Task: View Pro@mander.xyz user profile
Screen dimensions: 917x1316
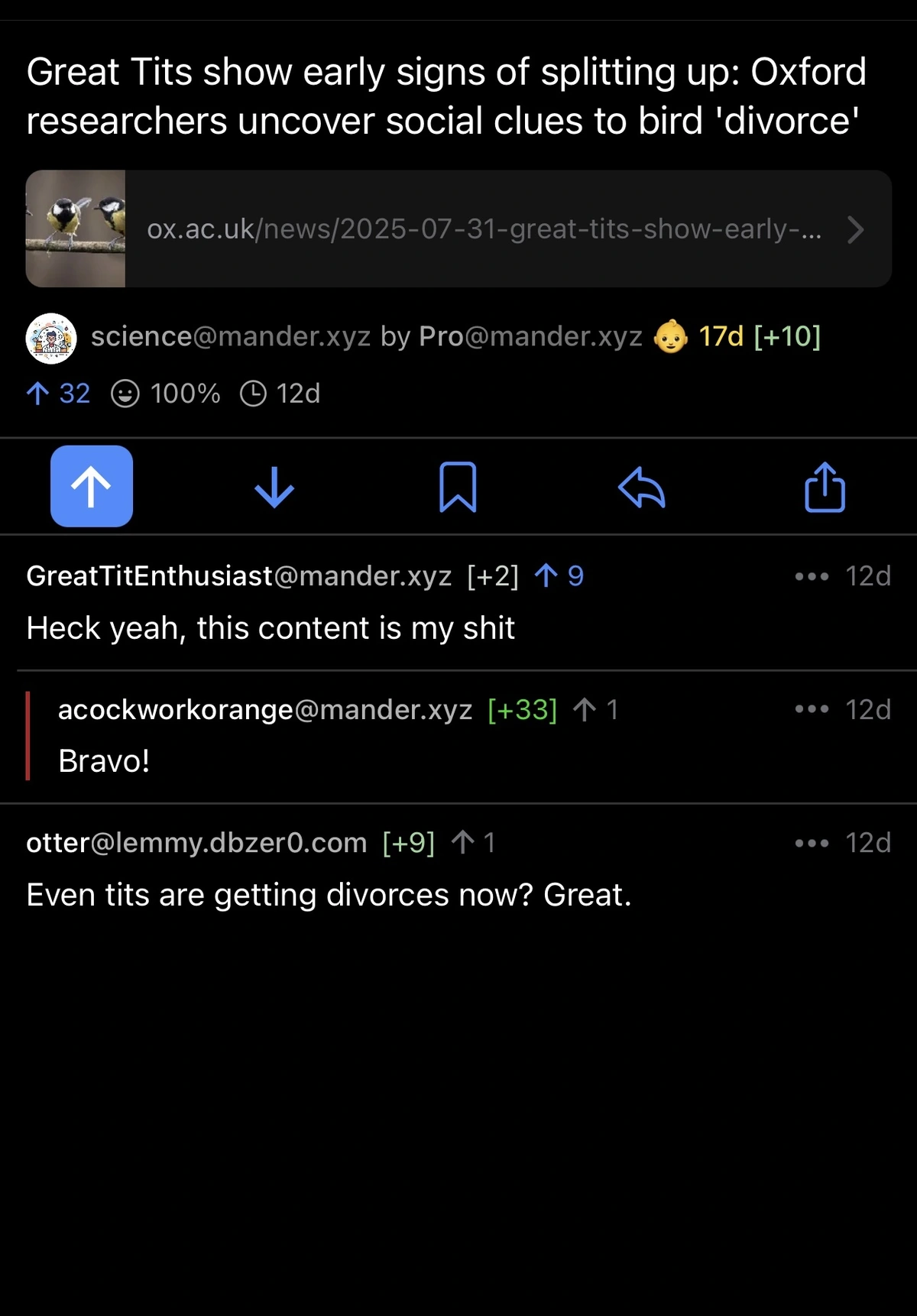Action: [530, 336]
